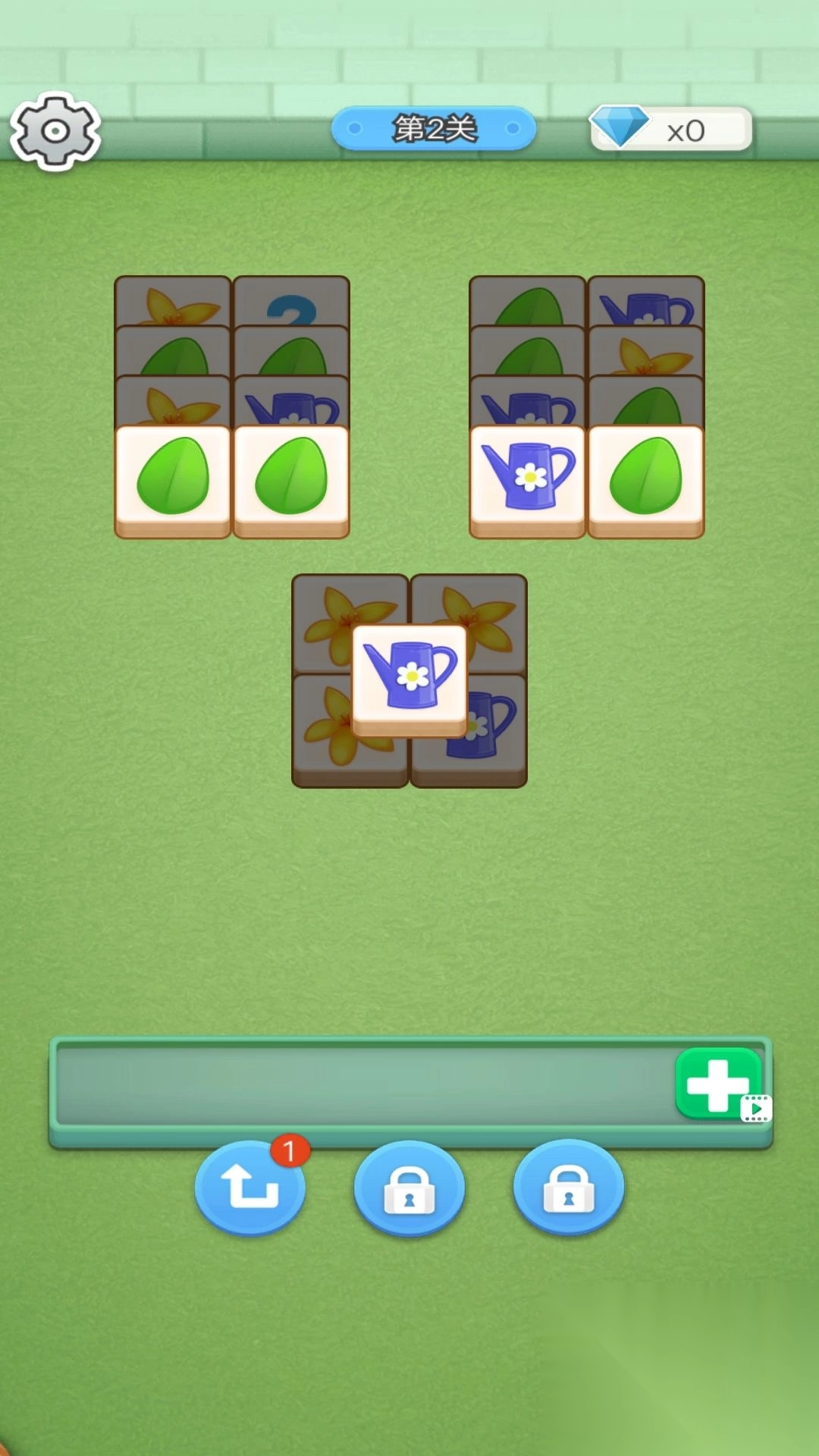The width and height of the screenshot is (819, 1456).
Task: Select the watering can tile in center stack
Action: click(409, 676)
